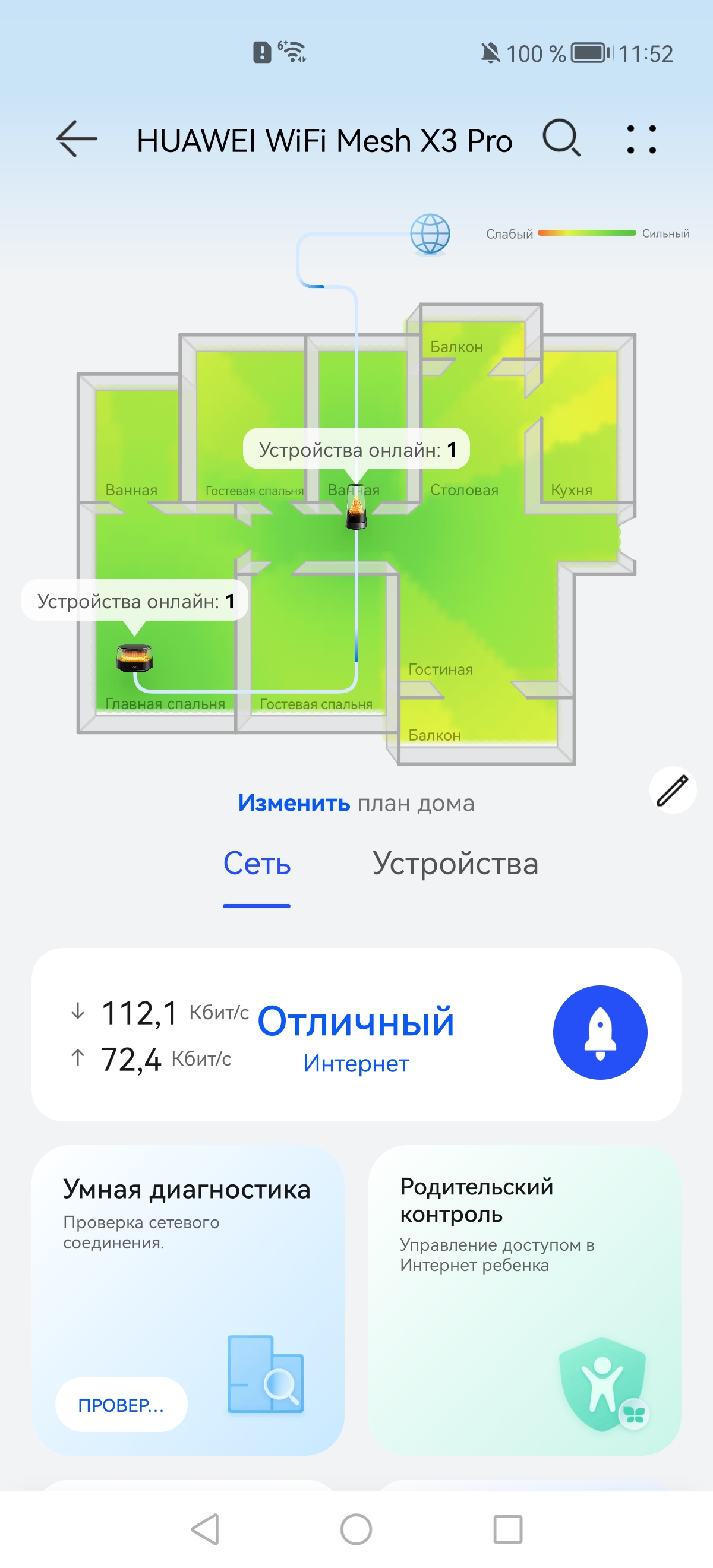This screenshot has height=1568, width=713.
Task: Tap the Изменить план дома link
Action: coord(355,803)
